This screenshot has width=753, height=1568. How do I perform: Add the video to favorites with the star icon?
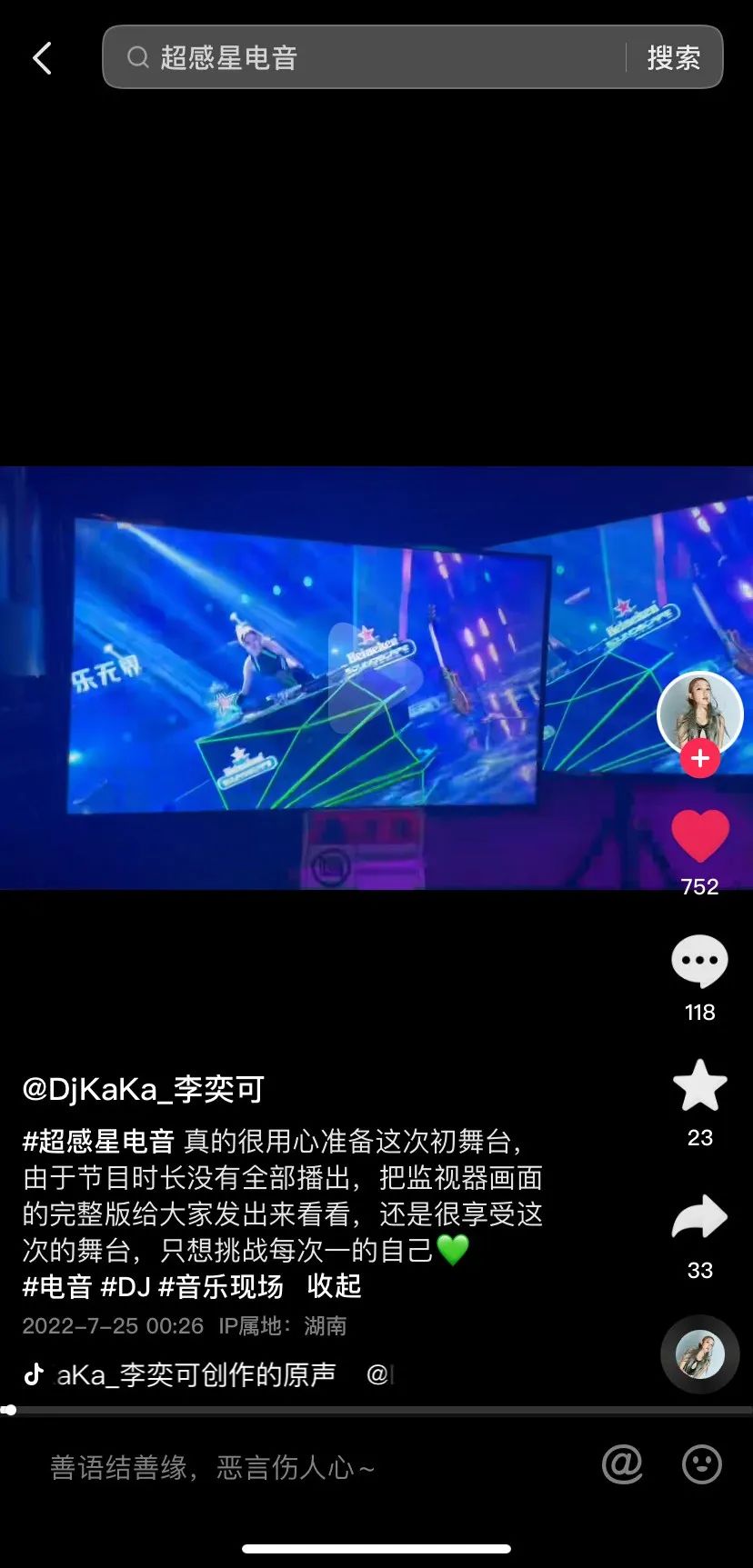click(699, 1086)
